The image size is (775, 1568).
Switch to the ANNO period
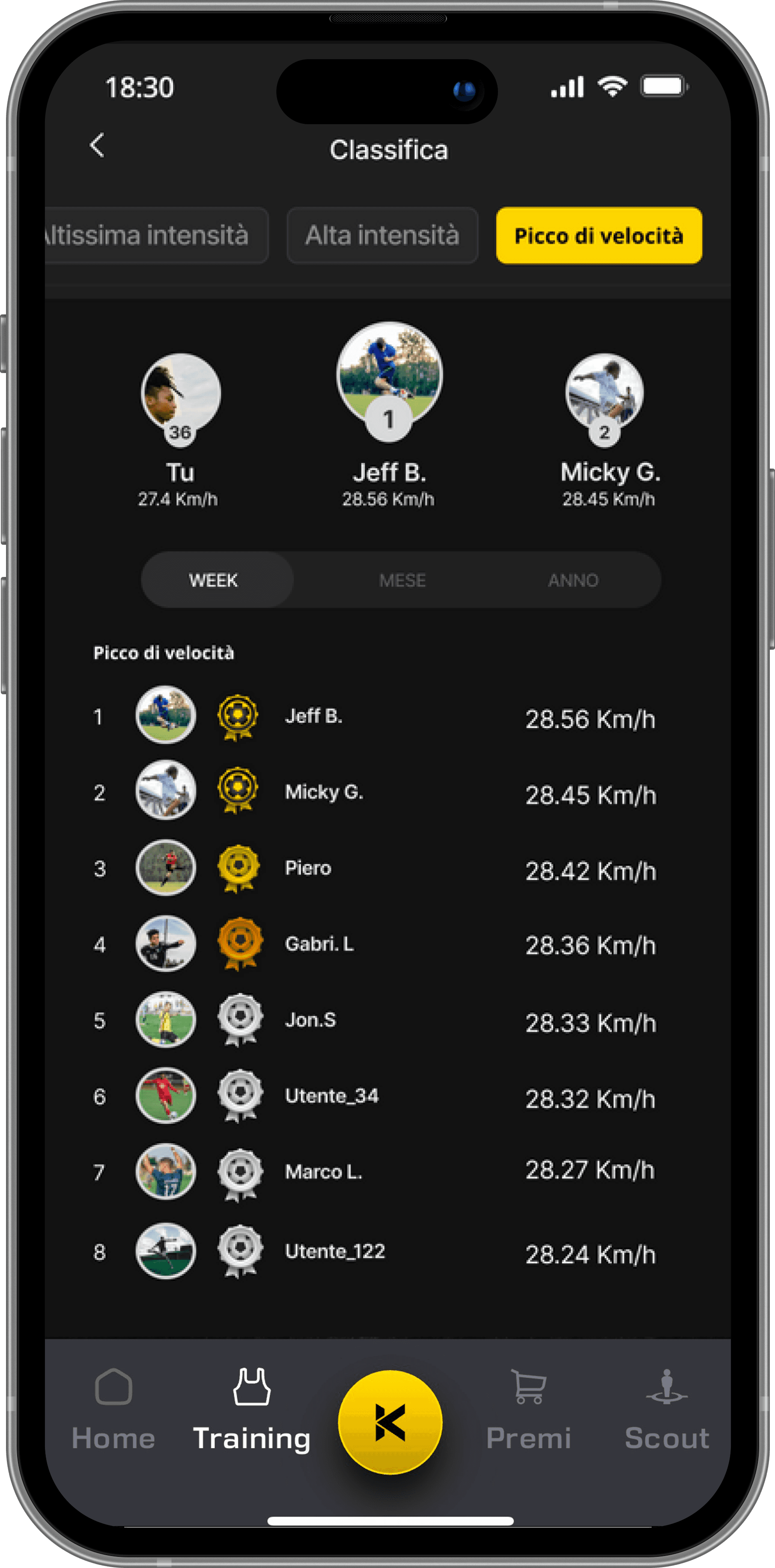pyautogui.click(x=573, y=580)
